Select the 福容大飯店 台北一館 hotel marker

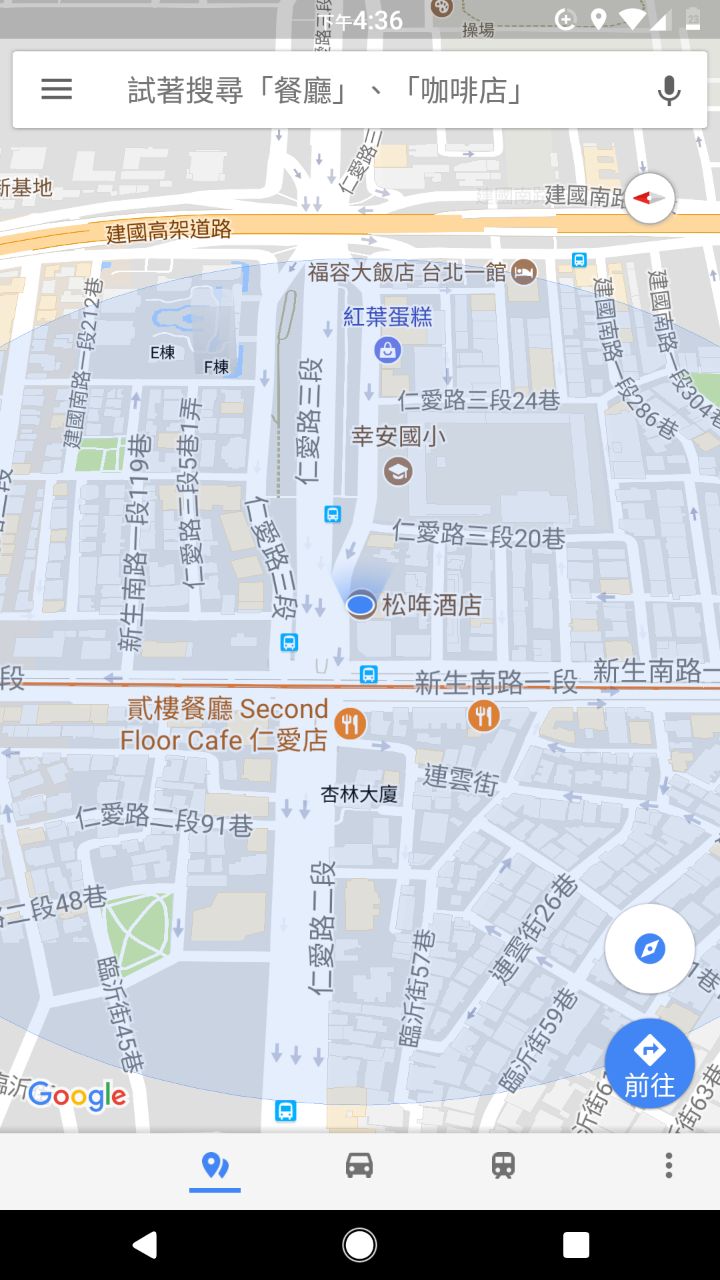pos(524,271)
